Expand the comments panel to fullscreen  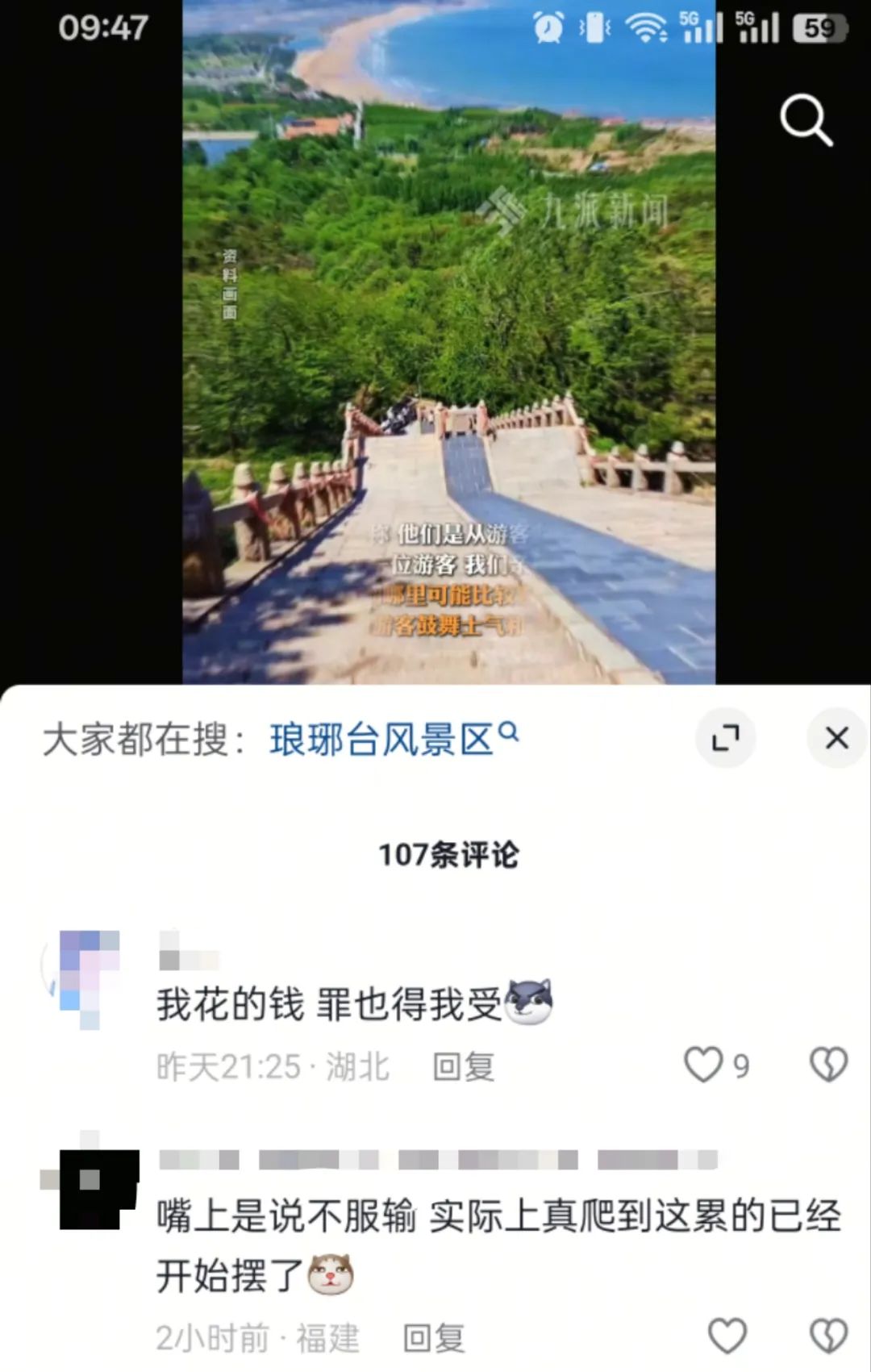click(x=725, y=737)
